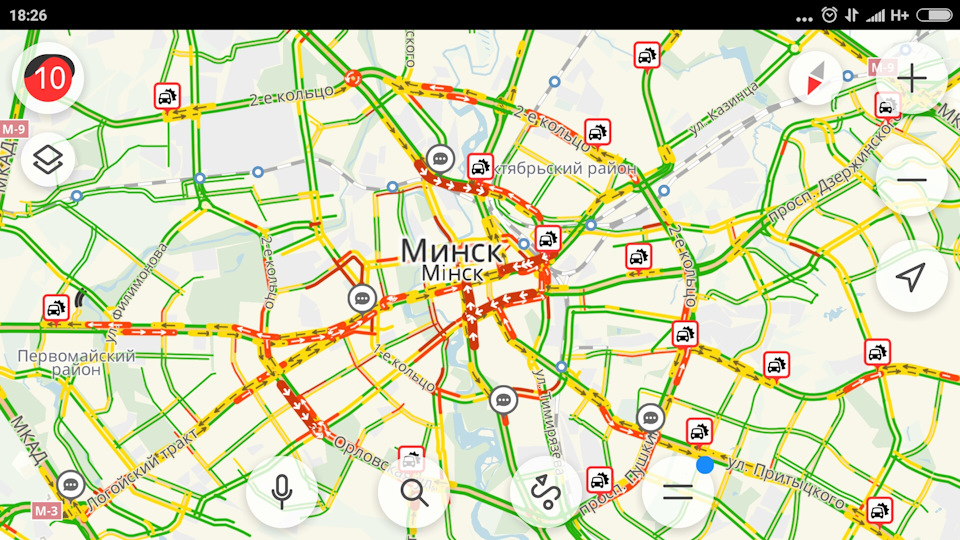This screenshot has width=960, height=540.
Task: Zoom out with the minus button
Action: coord(911,179)
